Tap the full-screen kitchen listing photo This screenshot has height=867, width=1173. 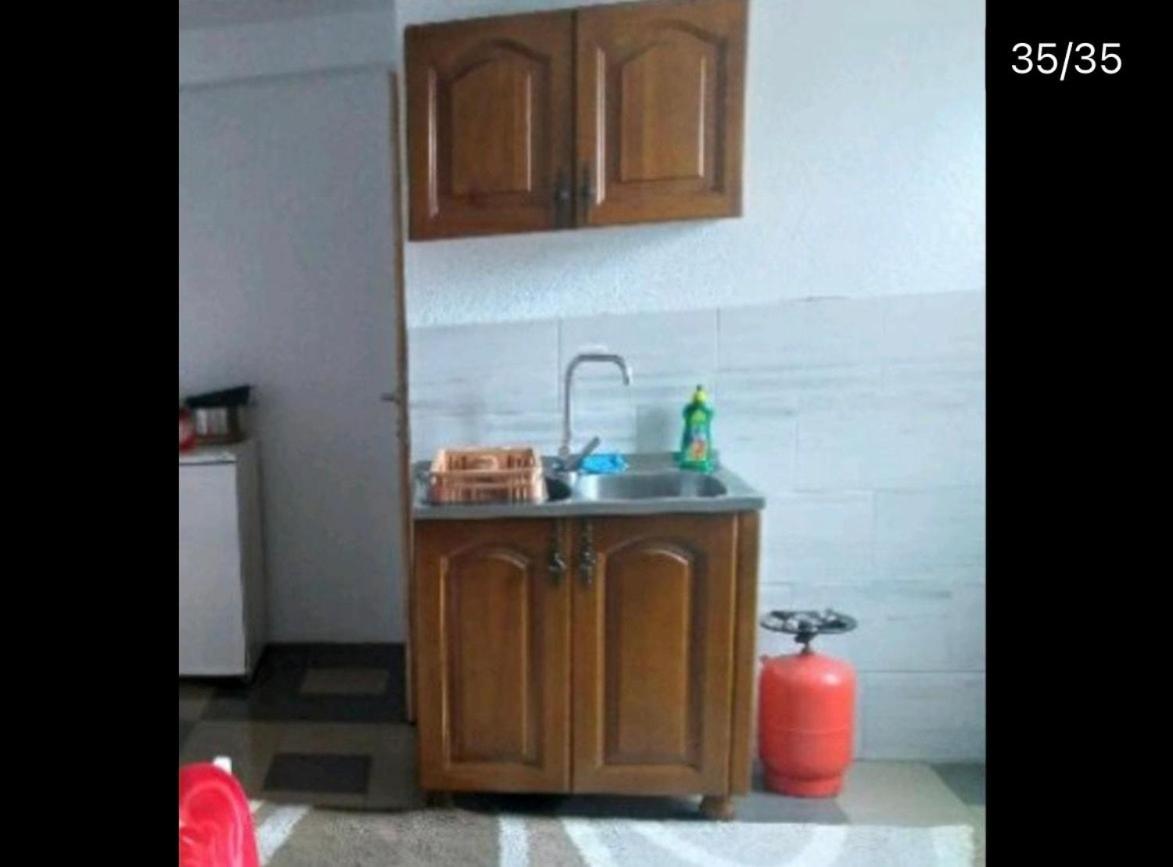(582, 433)
